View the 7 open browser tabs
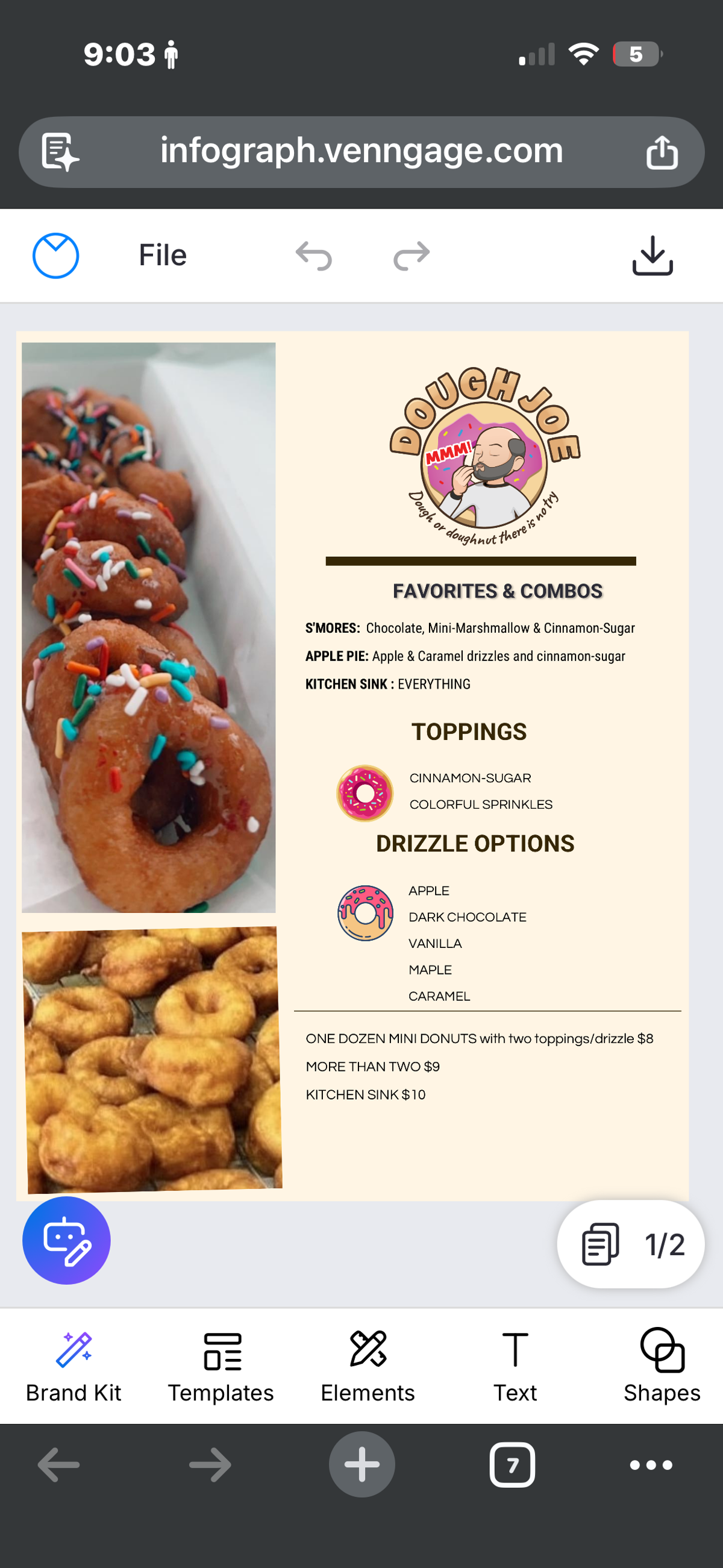This screenshot has width=723, height=1568. [x=513, y=1464]
